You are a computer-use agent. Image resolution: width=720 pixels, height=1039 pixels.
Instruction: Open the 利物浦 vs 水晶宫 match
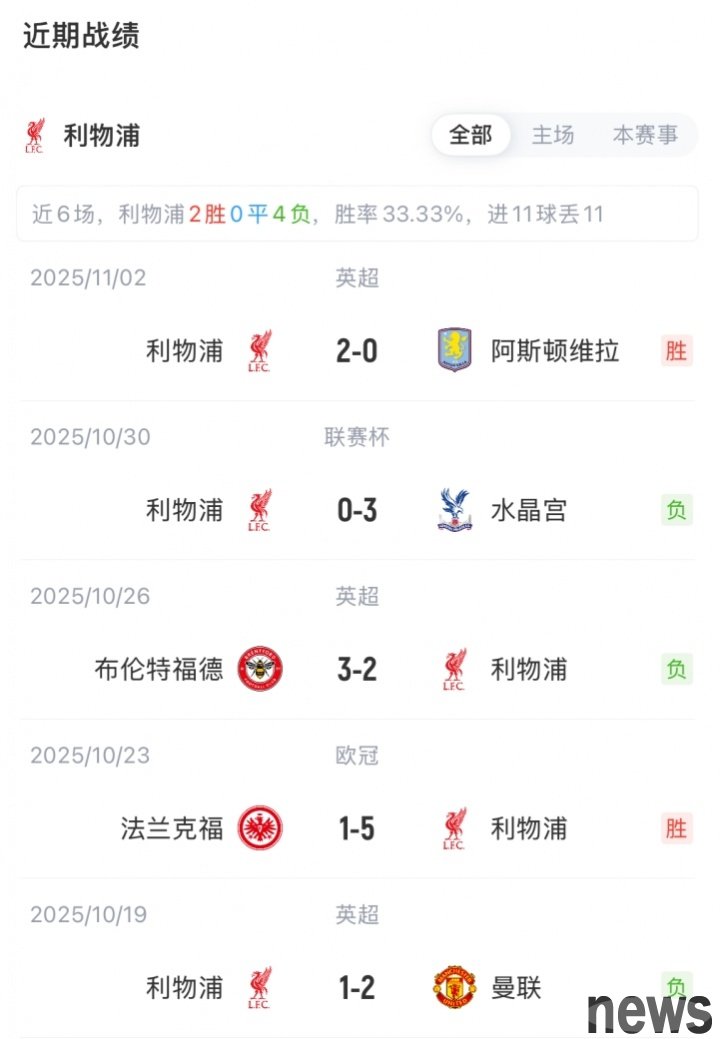[357, 510]
